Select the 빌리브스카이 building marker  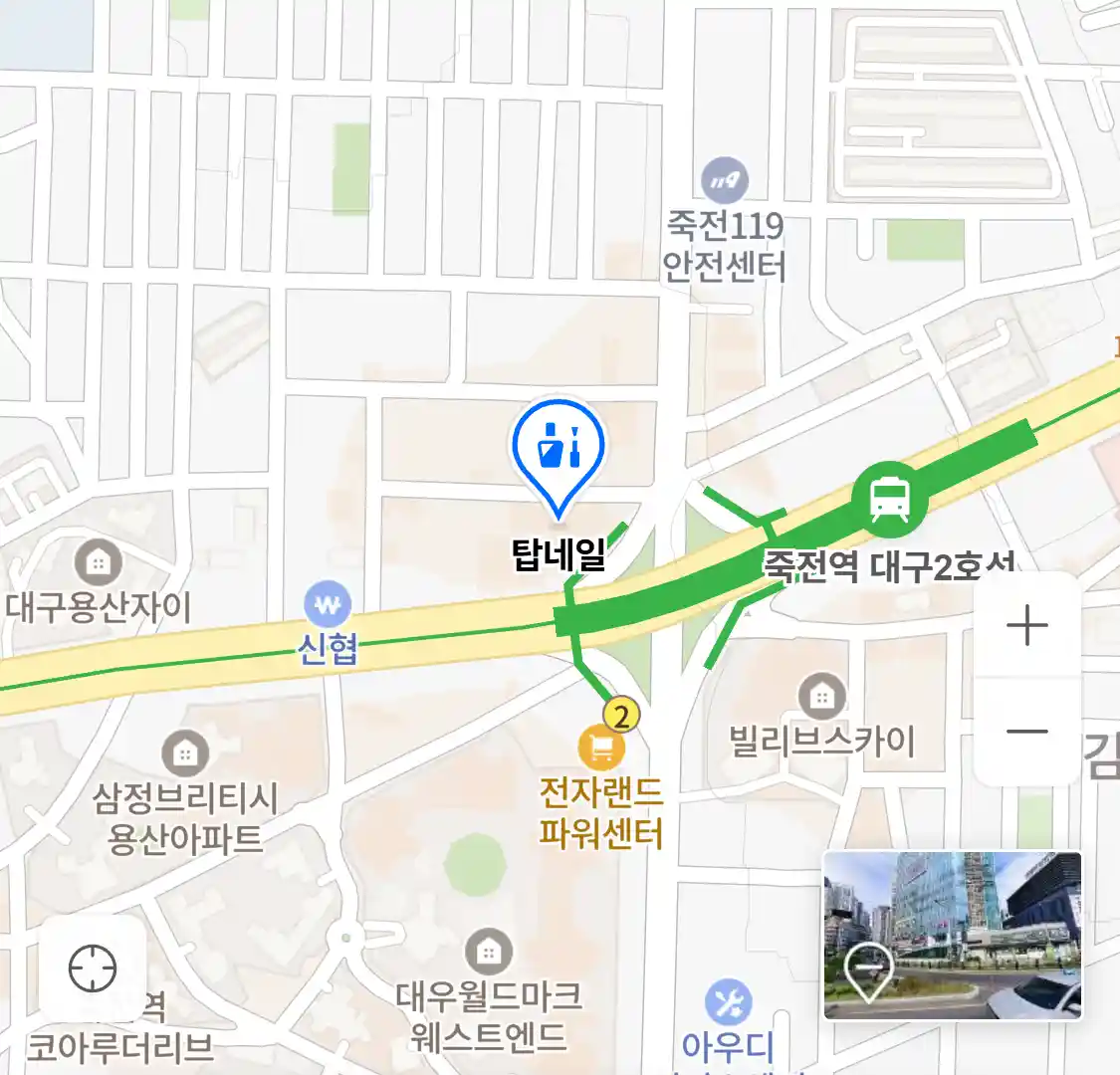pos(821,697)
